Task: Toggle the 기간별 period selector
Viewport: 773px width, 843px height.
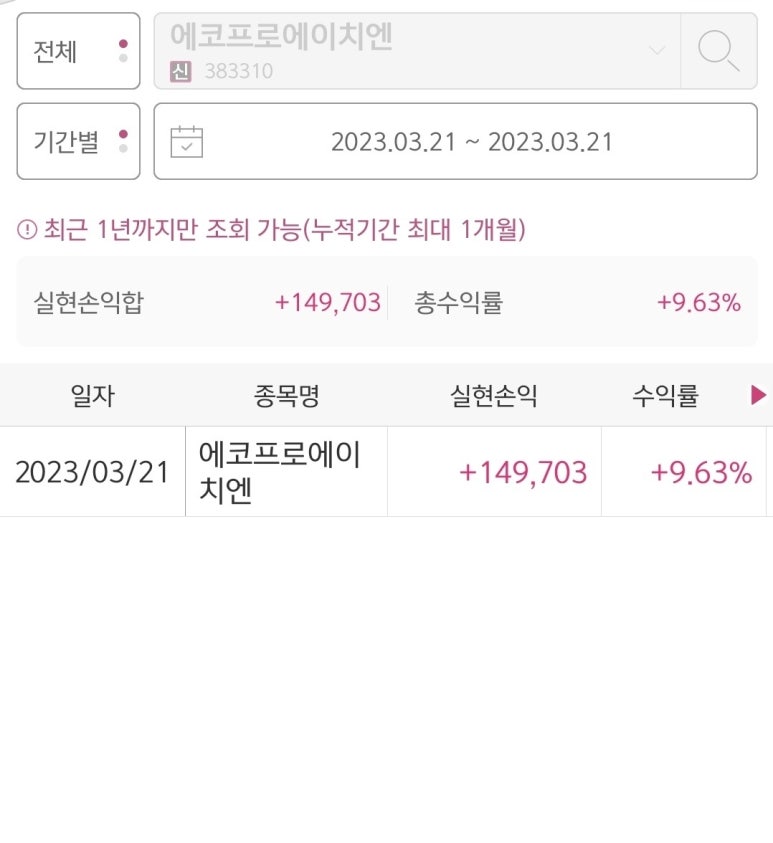Action: point(78,141)
